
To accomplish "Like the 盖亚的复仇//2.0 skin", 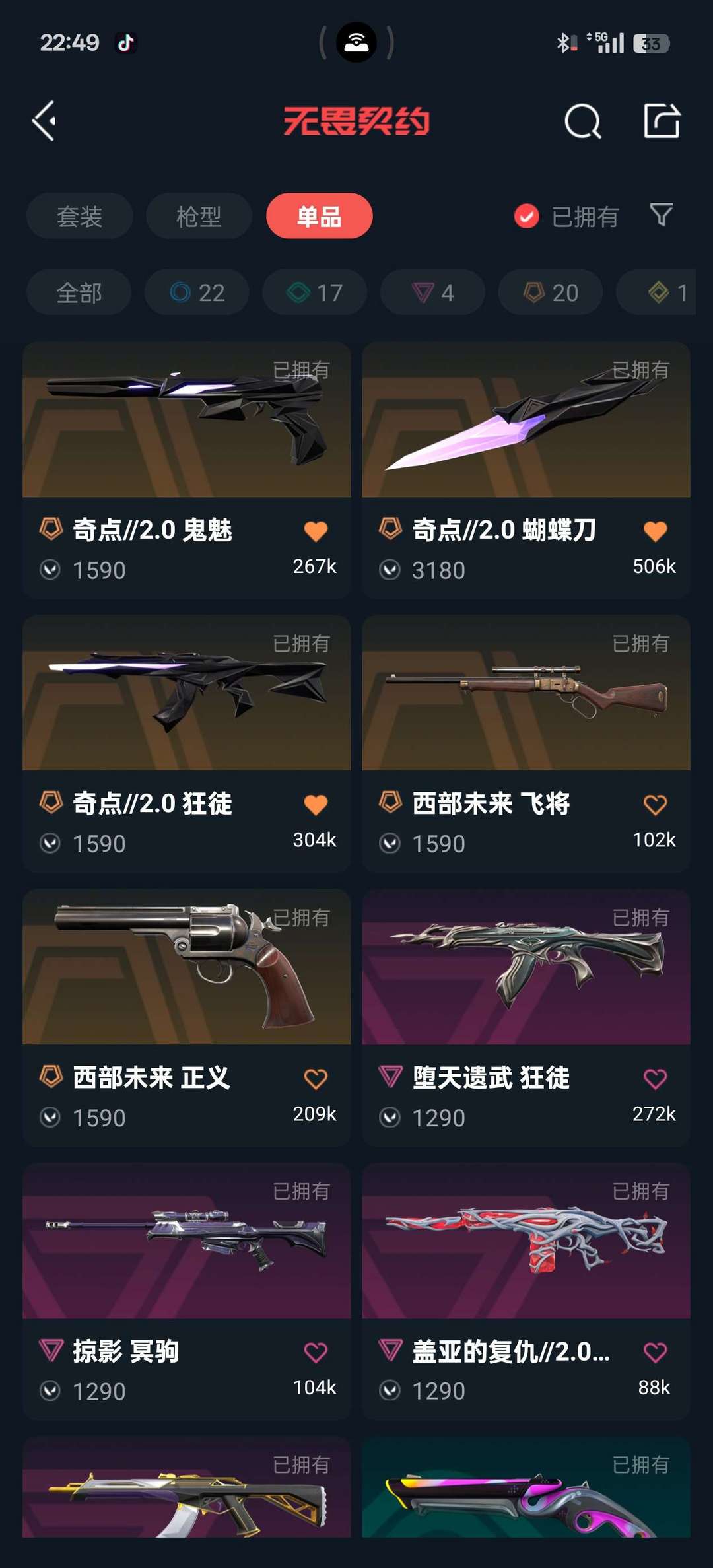I will [655, 1352].
